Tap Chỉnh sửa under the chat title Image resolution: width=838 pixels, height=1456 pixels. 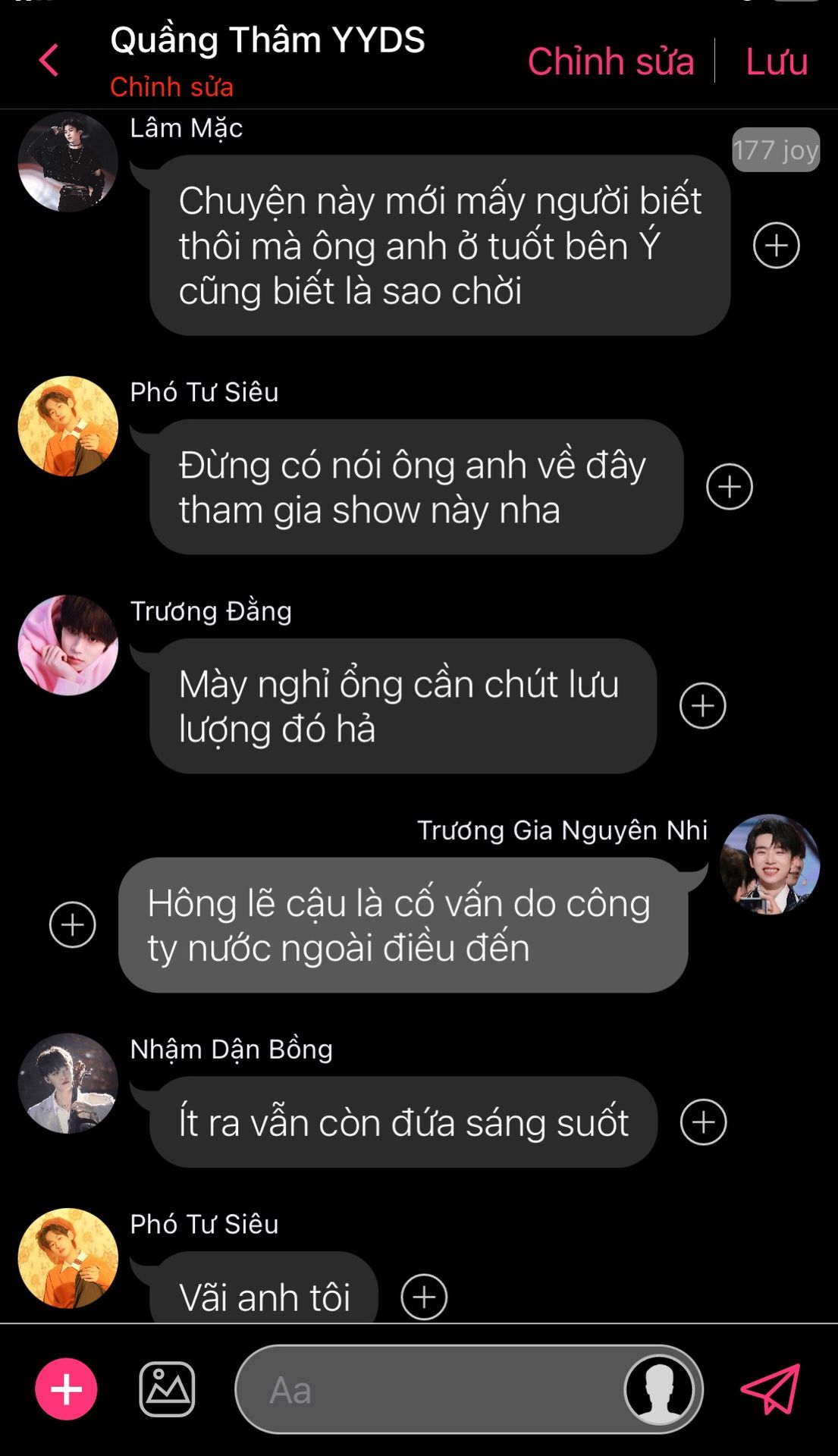click(x=171, y=86)
